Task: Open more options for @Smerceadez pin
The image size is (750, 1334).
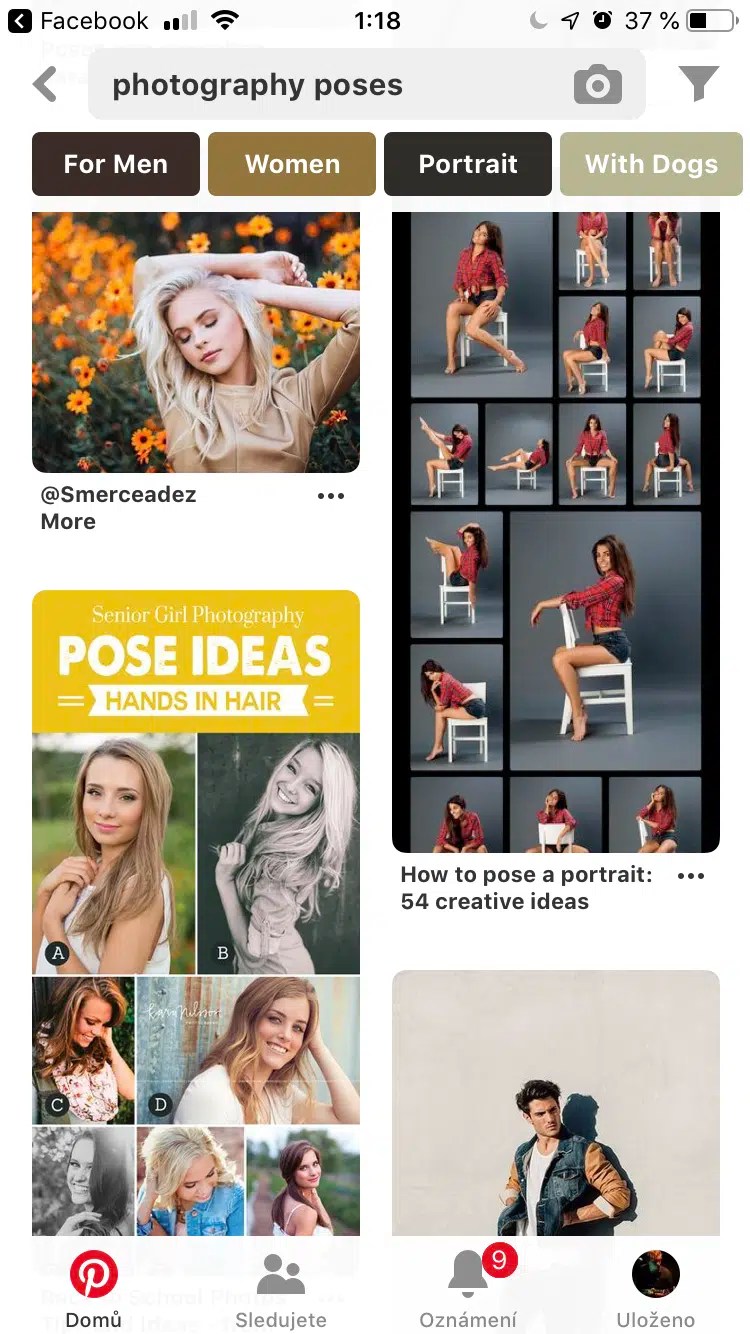Action: point(330,496)
